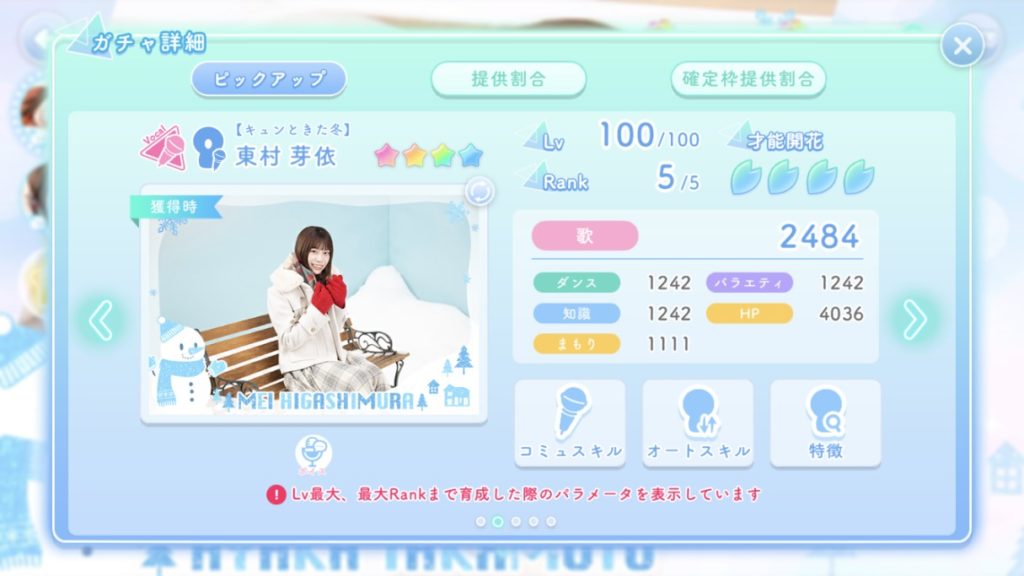1024x576 pixels.
Task: Show the next pickup card
Action: (x=914, y=319)
